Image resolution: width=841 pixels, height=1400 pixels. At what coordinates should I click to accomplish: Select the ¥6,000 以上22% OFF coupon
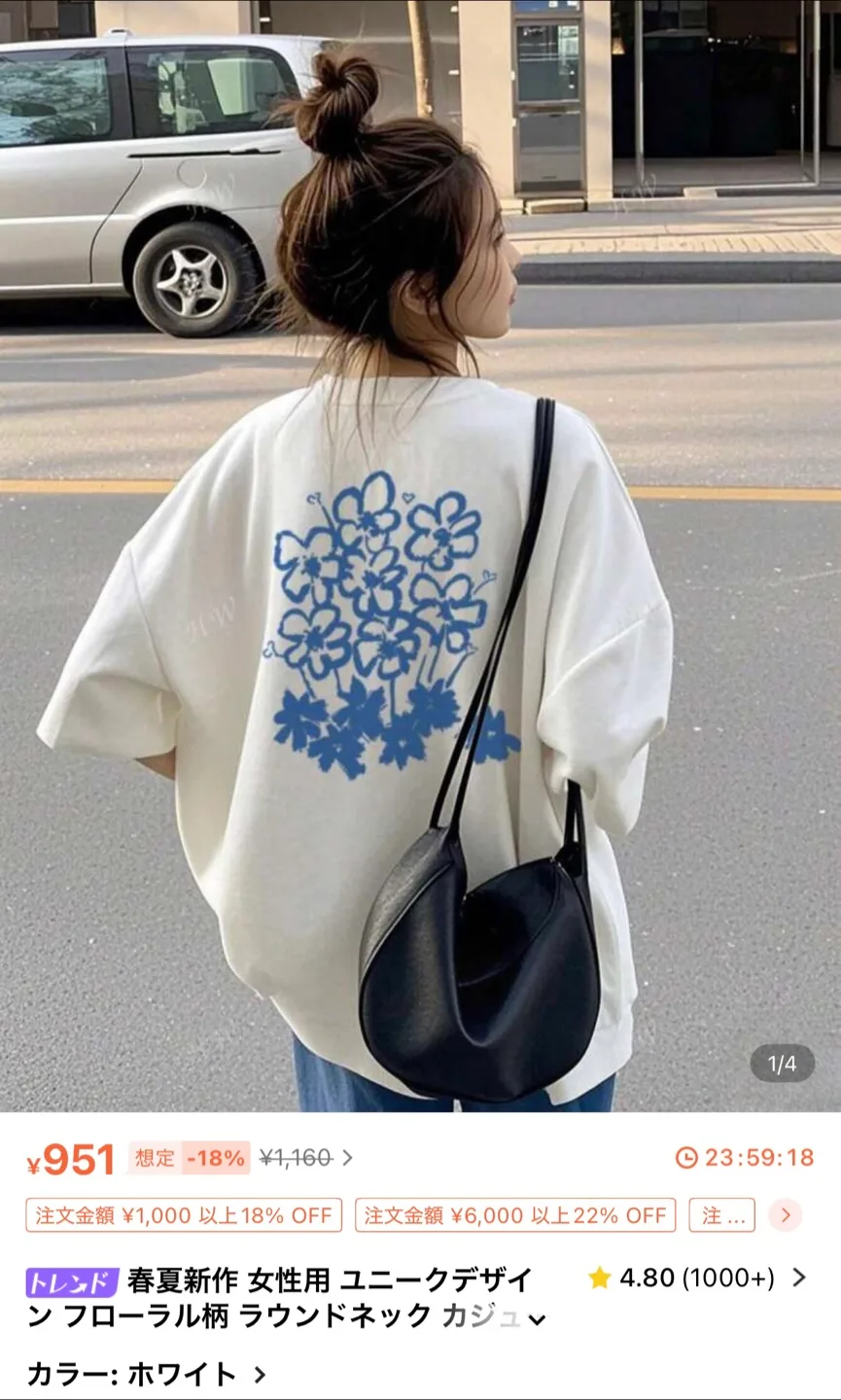[515, 1215]
